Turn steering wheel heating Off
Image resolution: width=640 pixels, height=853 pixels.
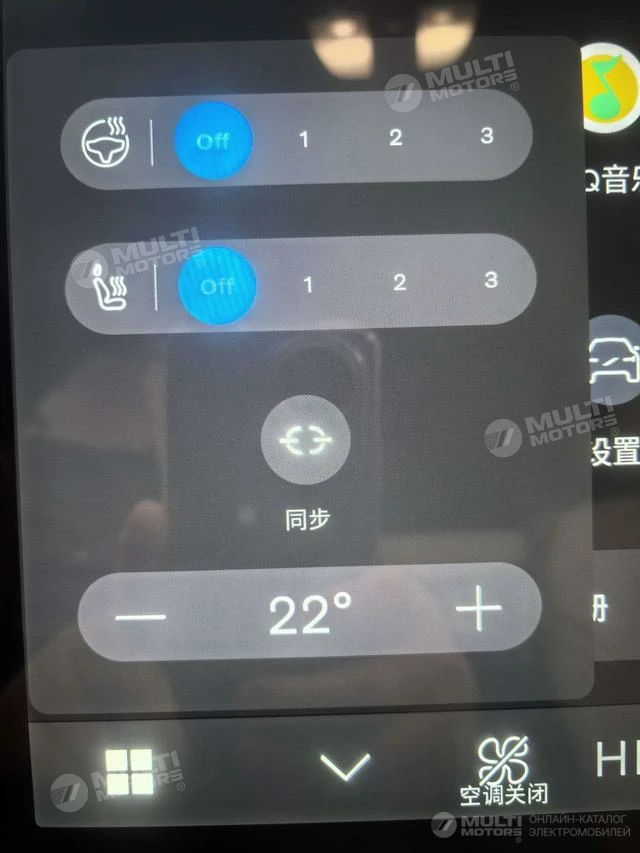click(x=213, y=140)
